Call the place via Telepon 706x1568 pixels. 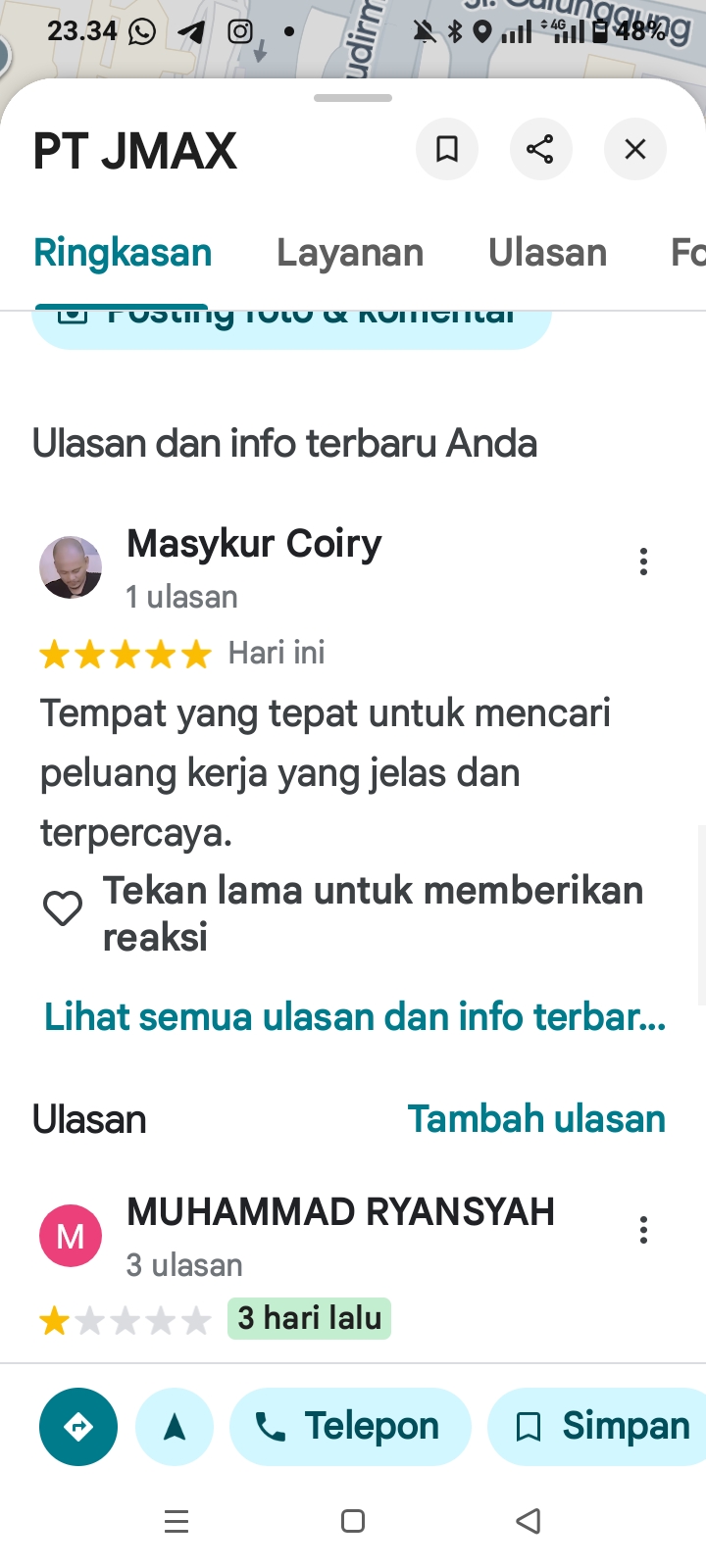pyautogui.click(x=350, y=1427)
